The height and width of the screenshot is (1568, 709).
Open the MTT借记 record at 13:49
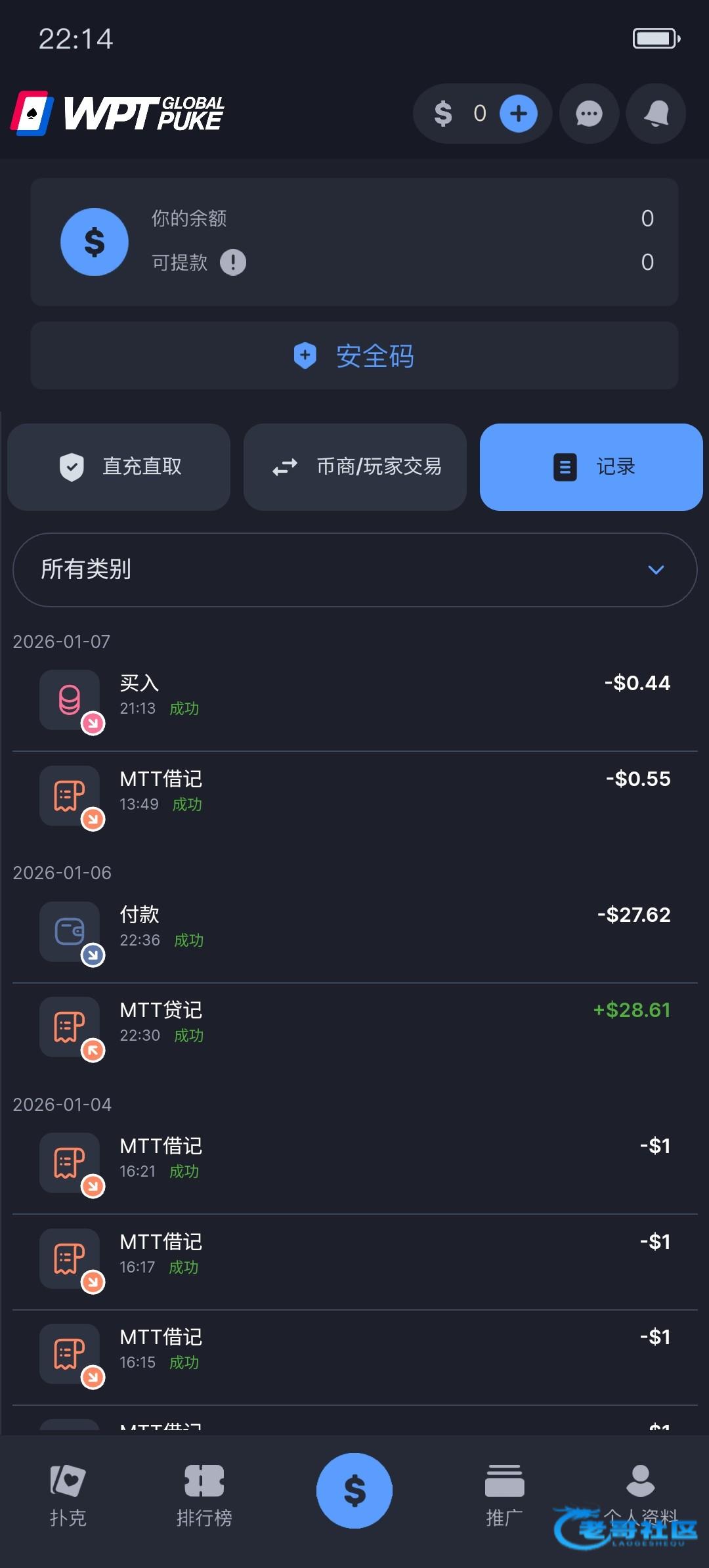tap(354, 792)
